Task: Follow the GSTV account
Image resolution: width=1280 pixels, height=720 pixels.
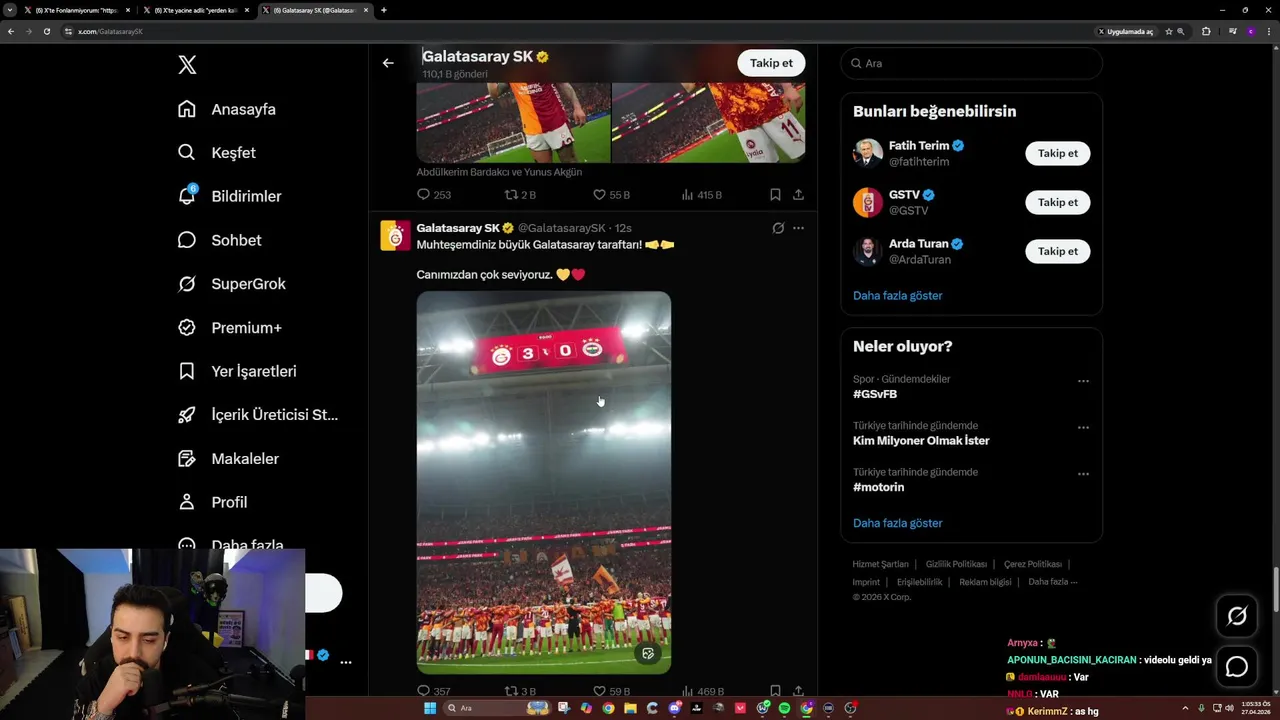Action: coord(1057,202)
